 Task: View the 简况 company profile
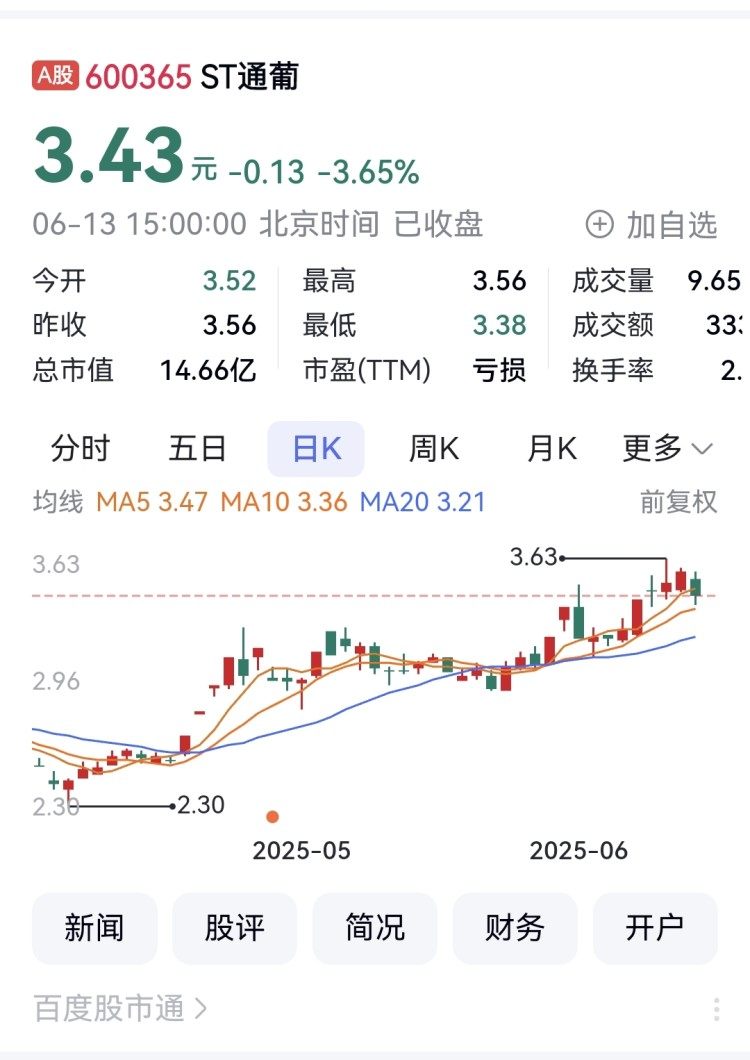pos(373,928)
